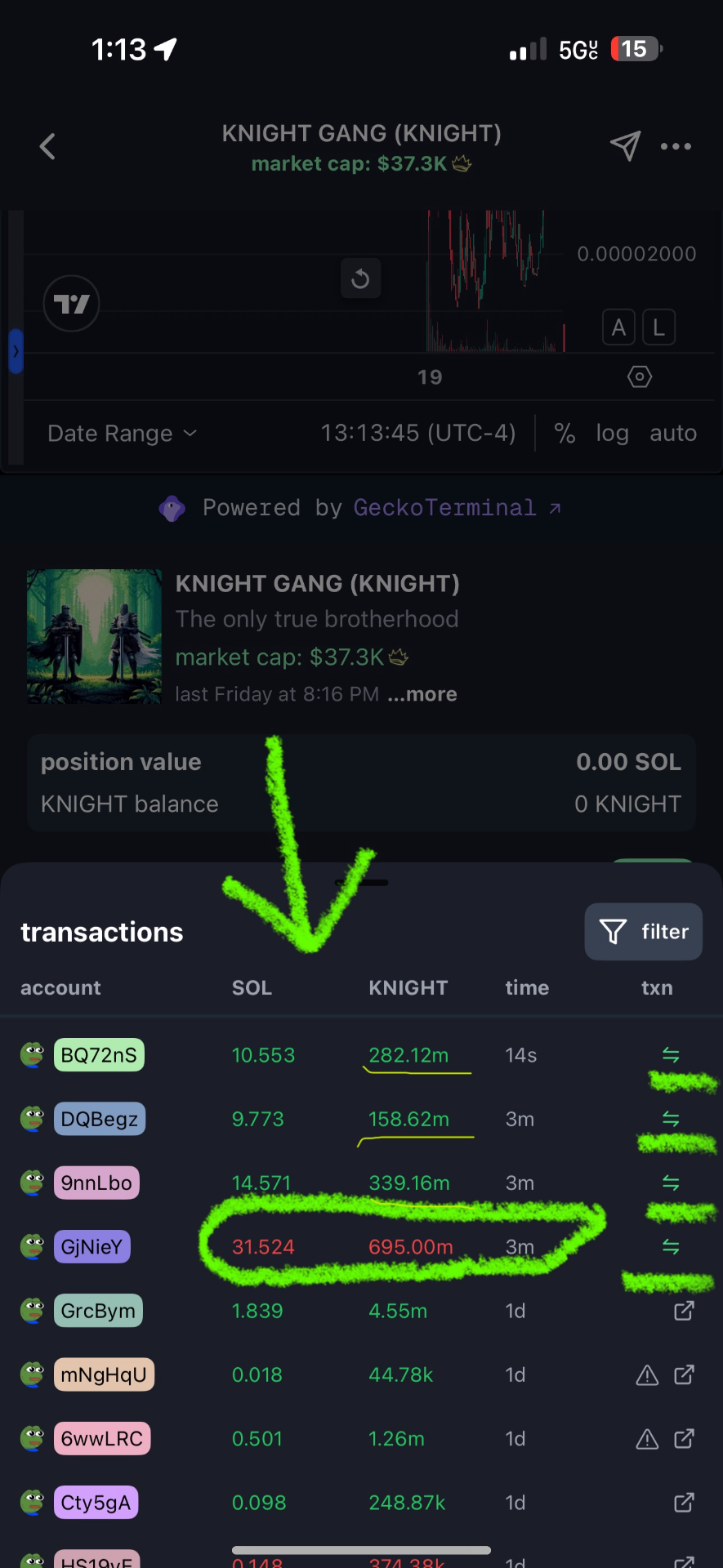
Task: Reset the chart view
Action: (x=360, y=279)
